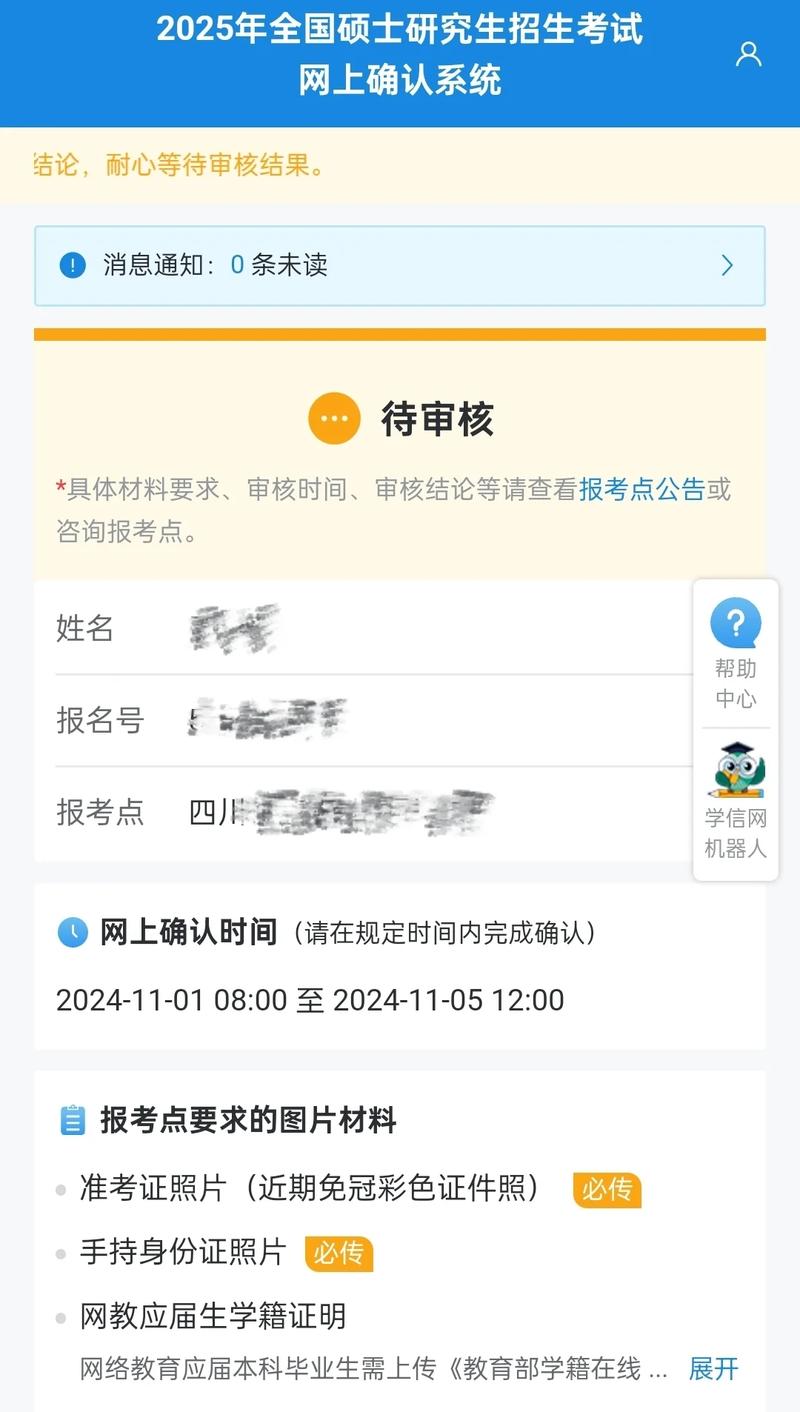Screen dimensions: 800x1412
Task: Click the clipboard icon beside 报考点要求的图片材料
Action: point(70,1120)
